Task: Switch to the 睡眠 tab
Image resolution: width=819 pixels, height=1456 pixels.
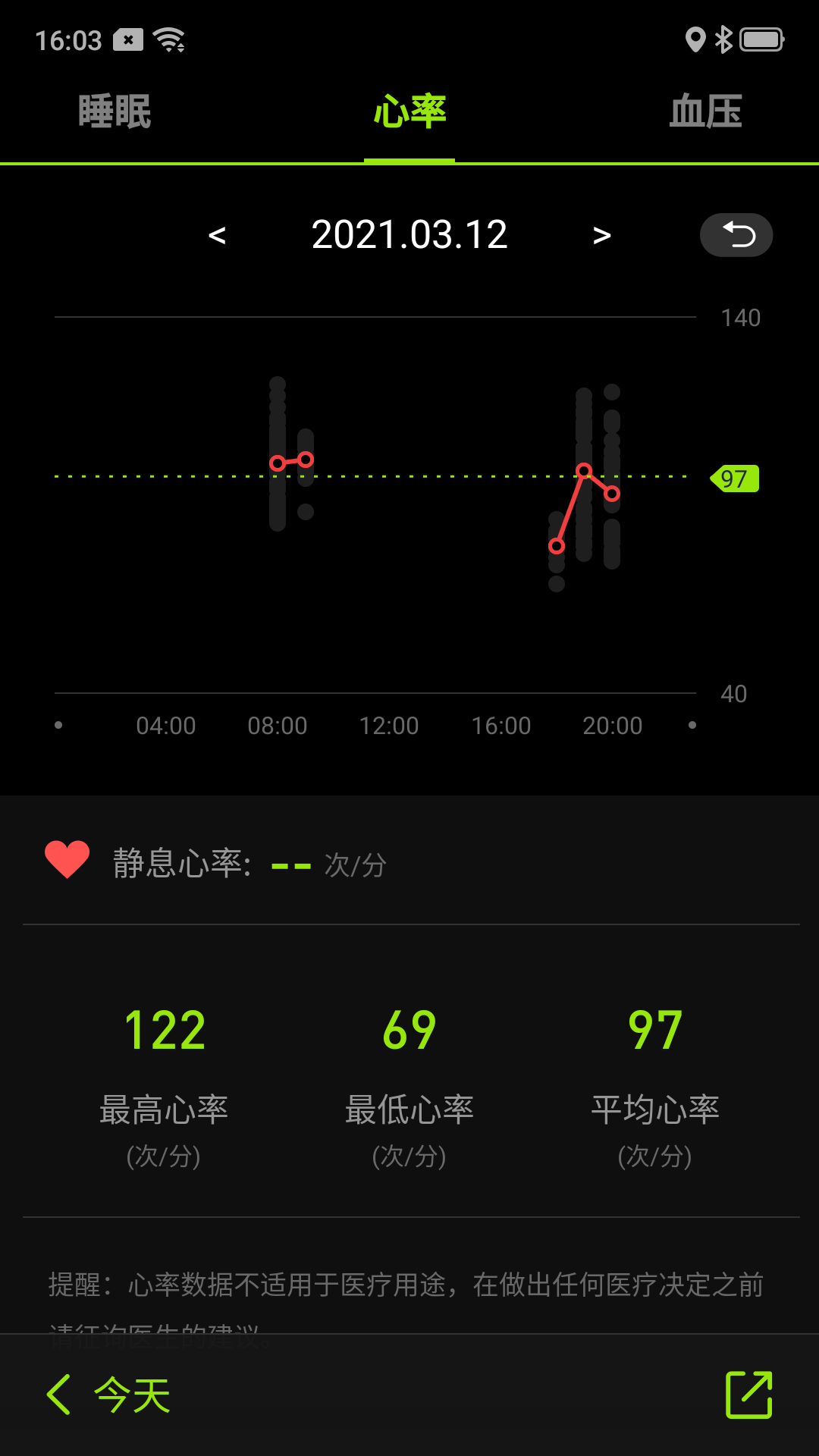Action: coord(112,111)
